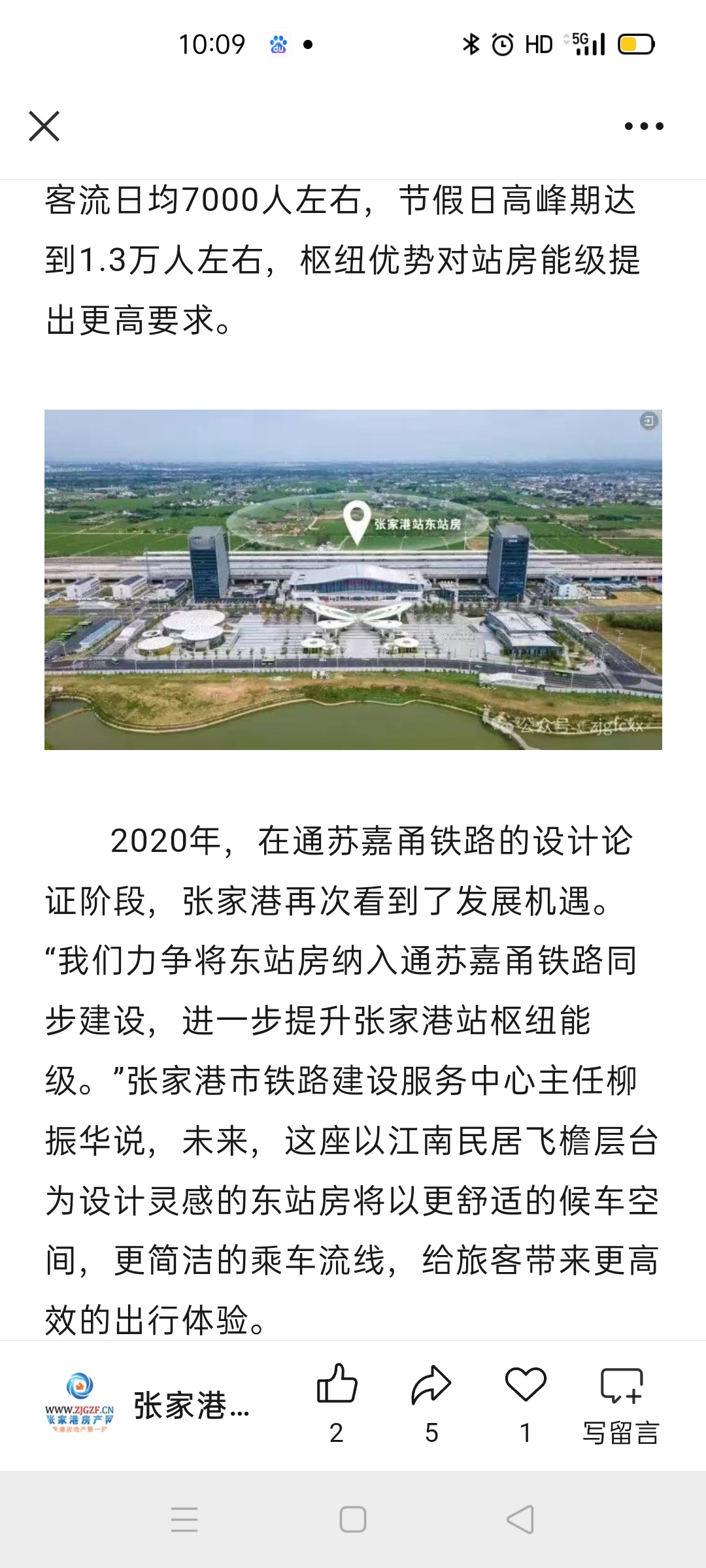Open the three-dot overflow menu
The image size is (706, 1568).
click(x=644, y=126)
